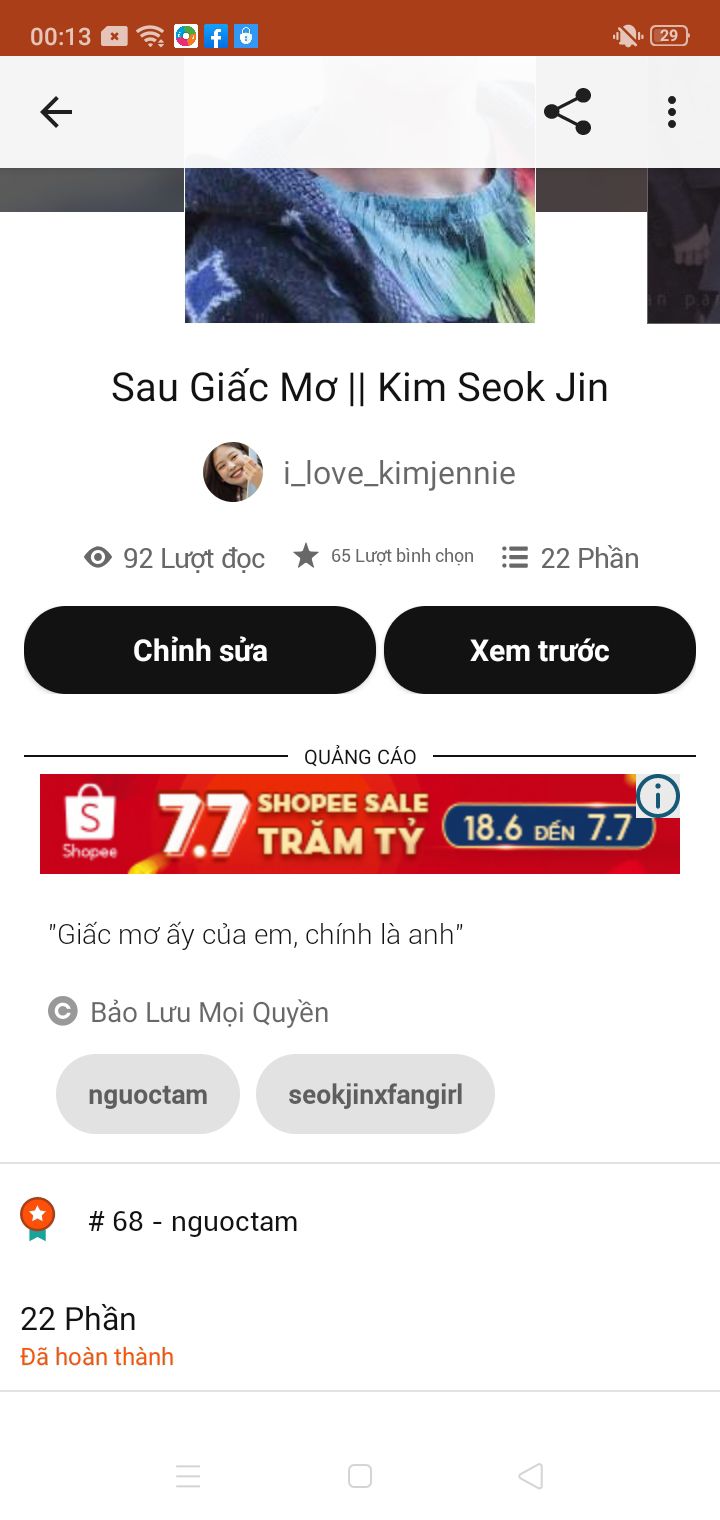
Task: Tap the ad info icon
Action: (x=658, y=797)
